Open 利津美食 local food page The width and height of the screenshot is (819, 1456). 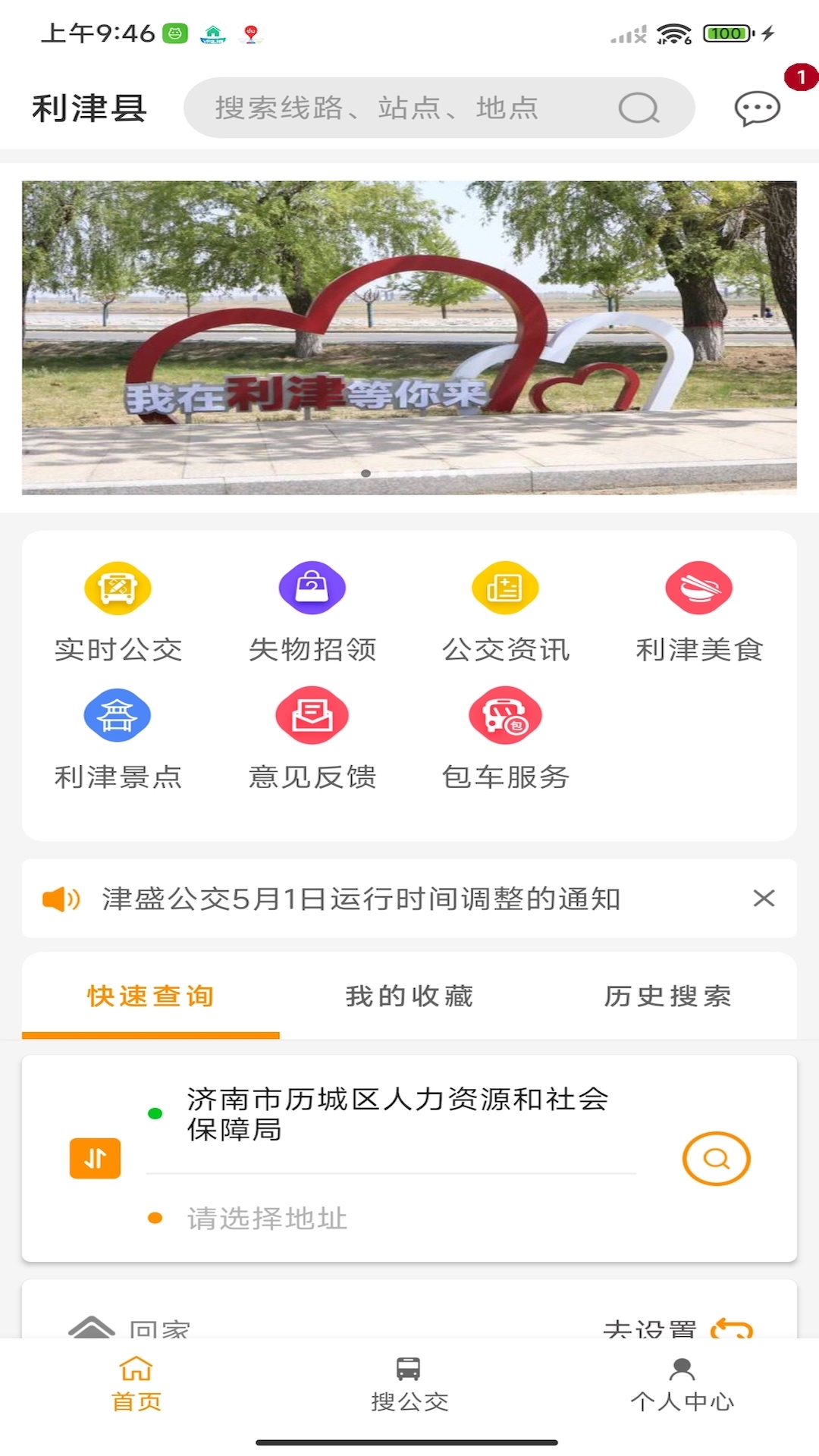pos(700,611)
